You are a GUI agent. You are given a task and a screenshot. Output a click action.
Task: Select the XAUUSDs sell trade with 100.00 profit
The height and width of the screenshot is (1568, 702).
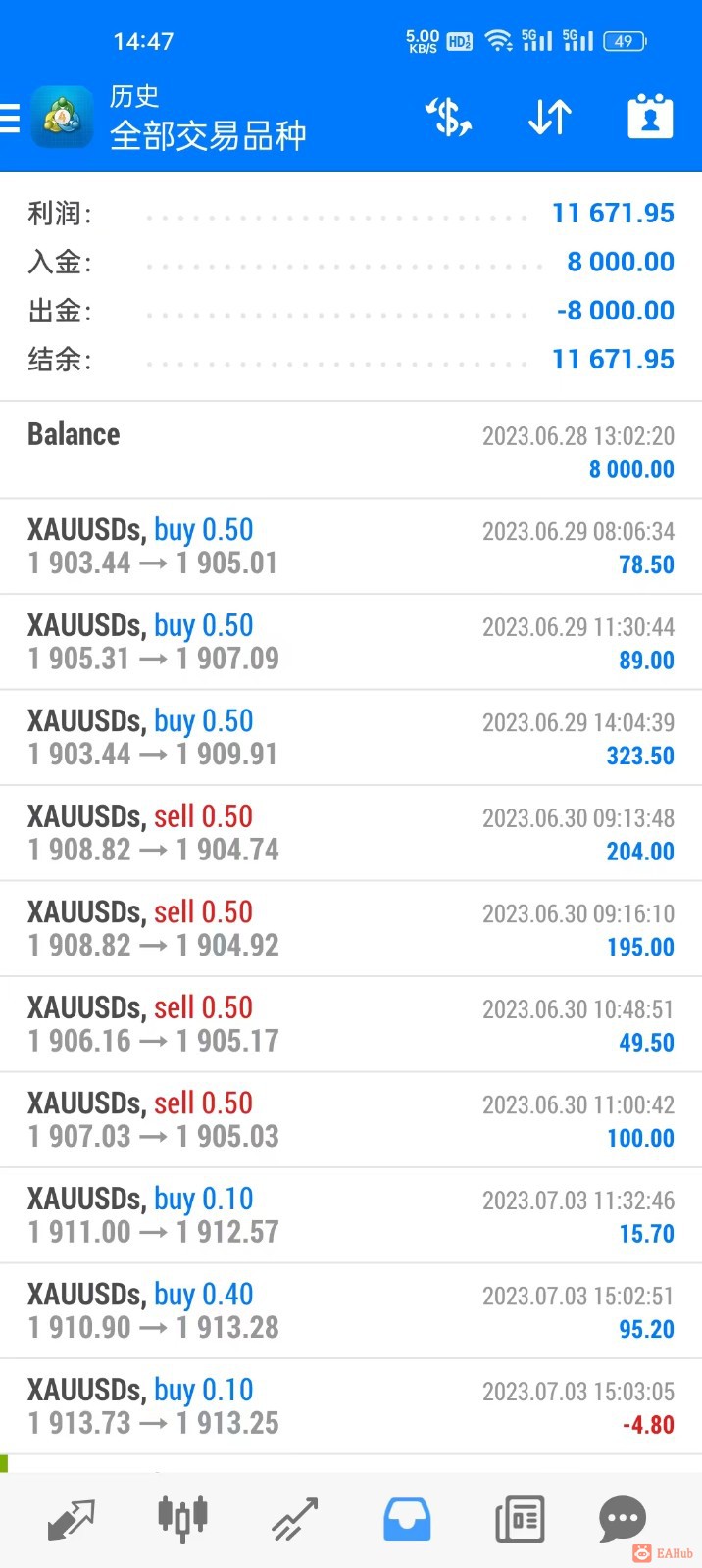point(351,1119)
